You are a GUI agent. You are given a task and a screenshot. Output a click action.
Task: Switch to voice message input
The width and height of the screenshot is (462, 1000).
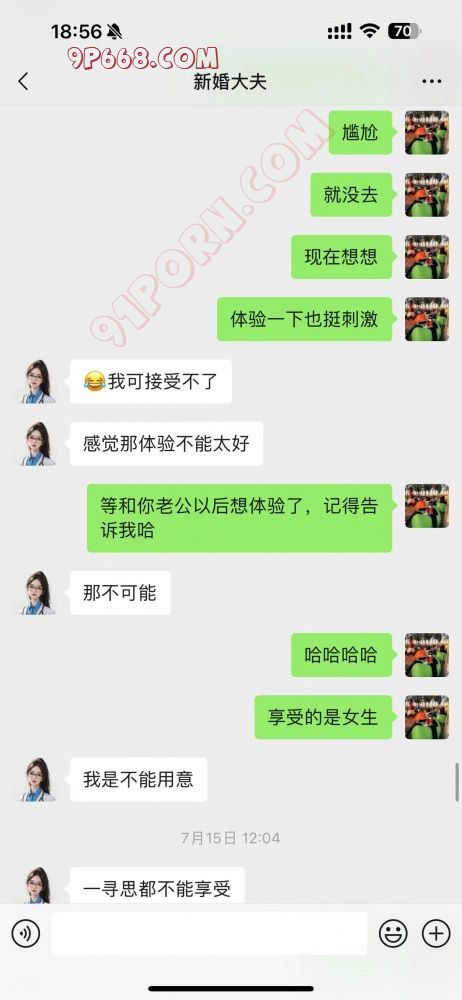pos(26,934)
